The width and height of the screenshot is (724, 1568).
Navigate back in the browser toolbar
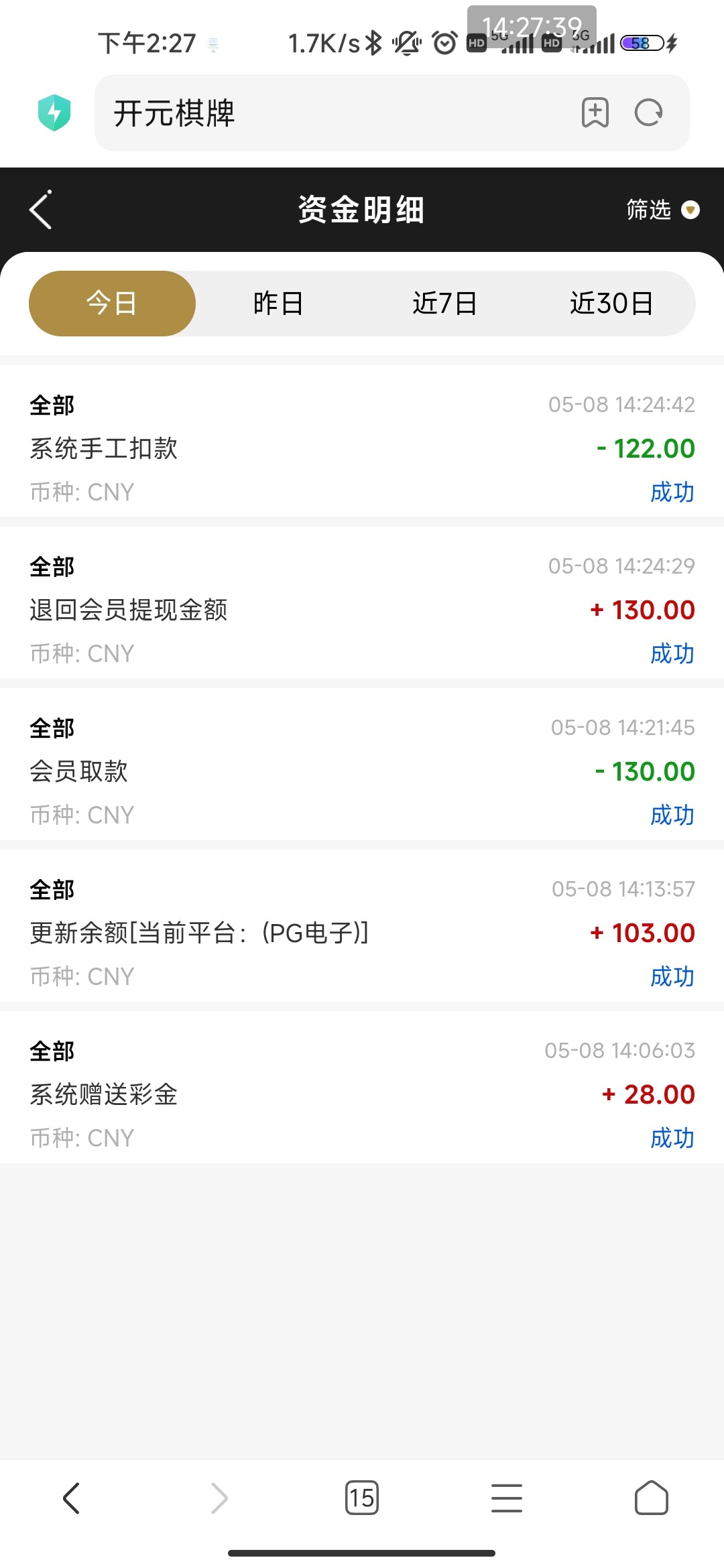tap(72, 1498)
